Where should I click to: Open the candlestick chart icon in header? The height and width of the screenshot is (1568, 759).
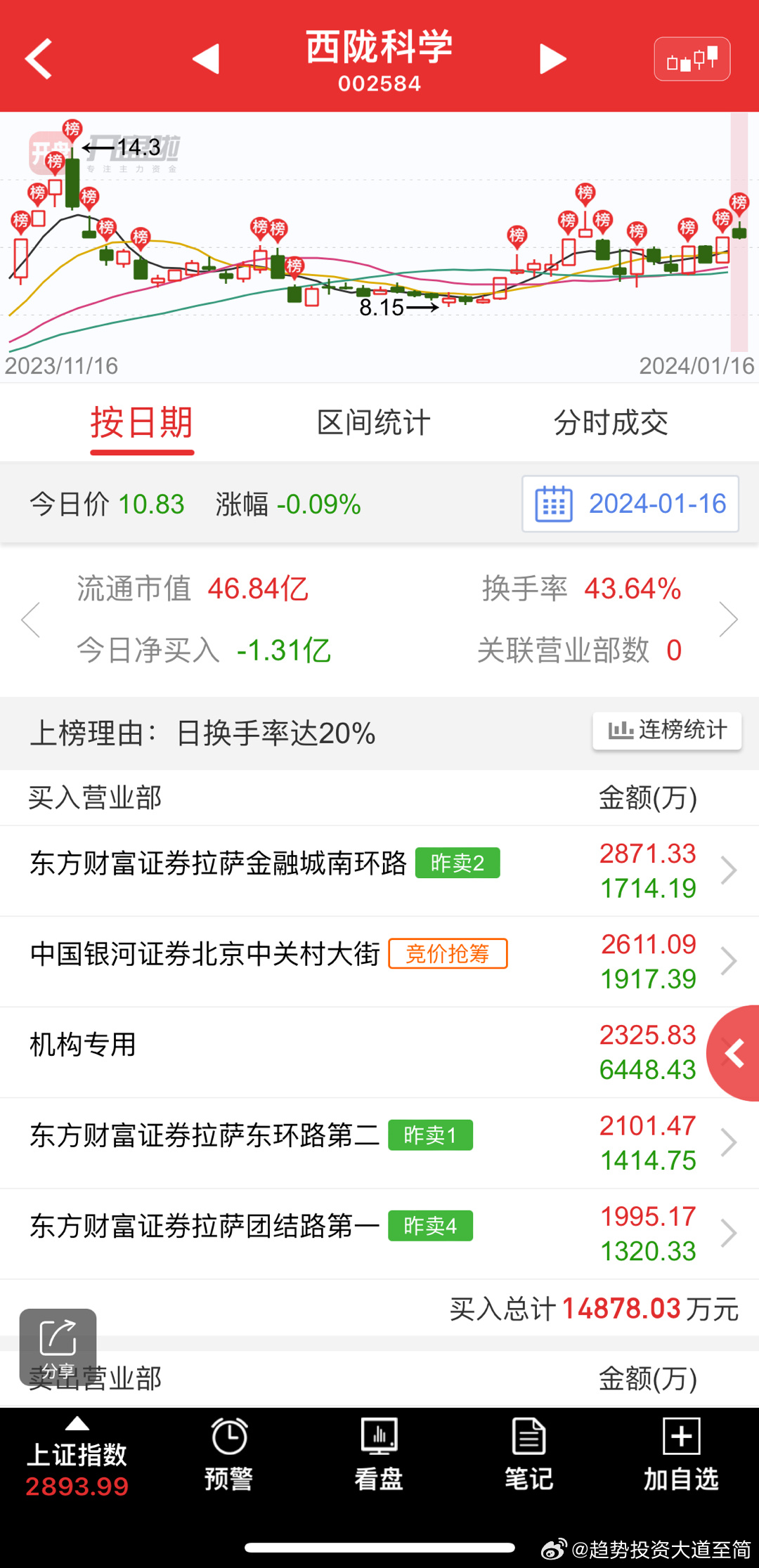pos(692,59)
